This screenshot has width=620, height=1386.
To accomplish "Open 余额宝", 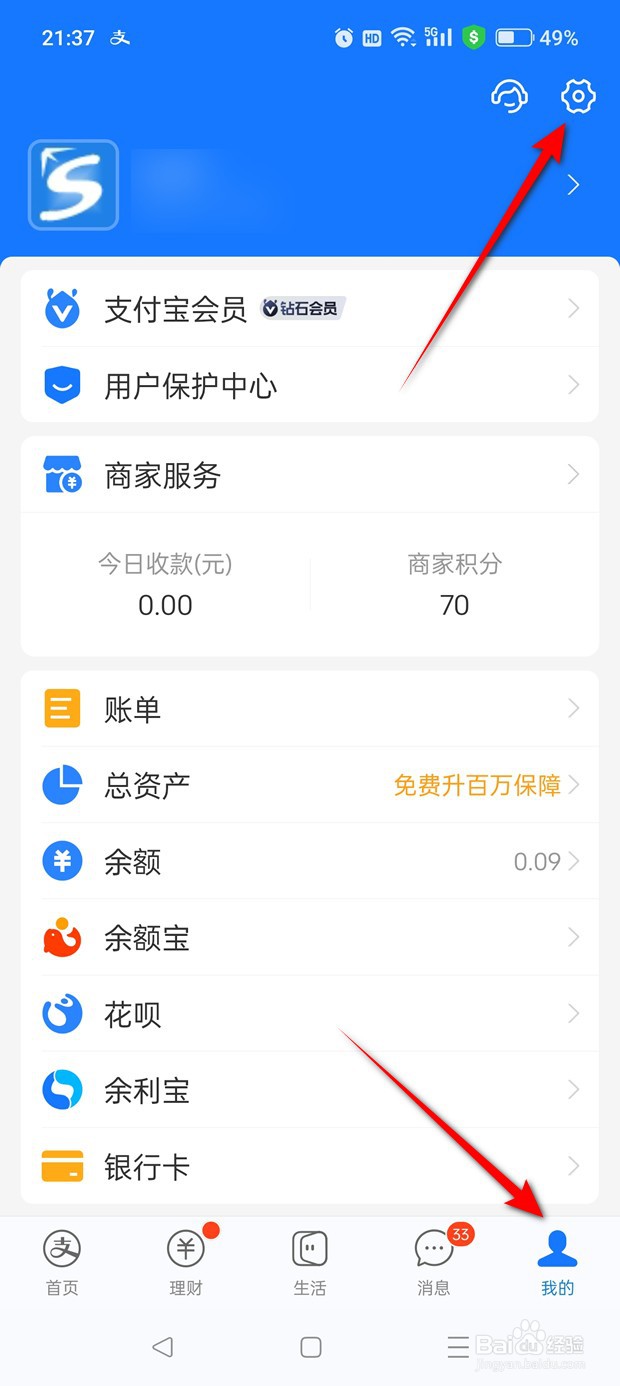I will click(x=310, y=938).
